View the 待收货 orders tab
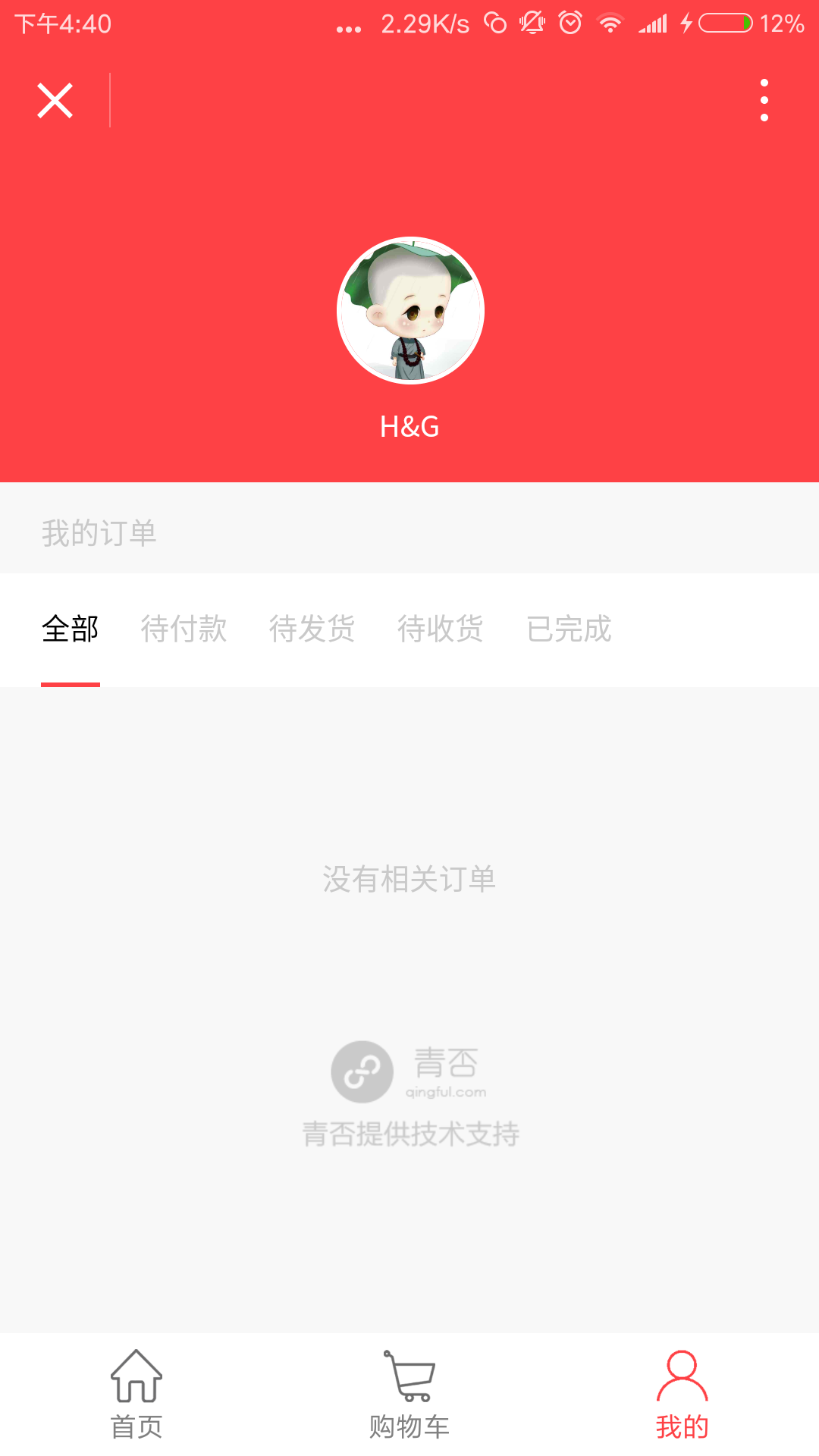 tap(440, 629)
